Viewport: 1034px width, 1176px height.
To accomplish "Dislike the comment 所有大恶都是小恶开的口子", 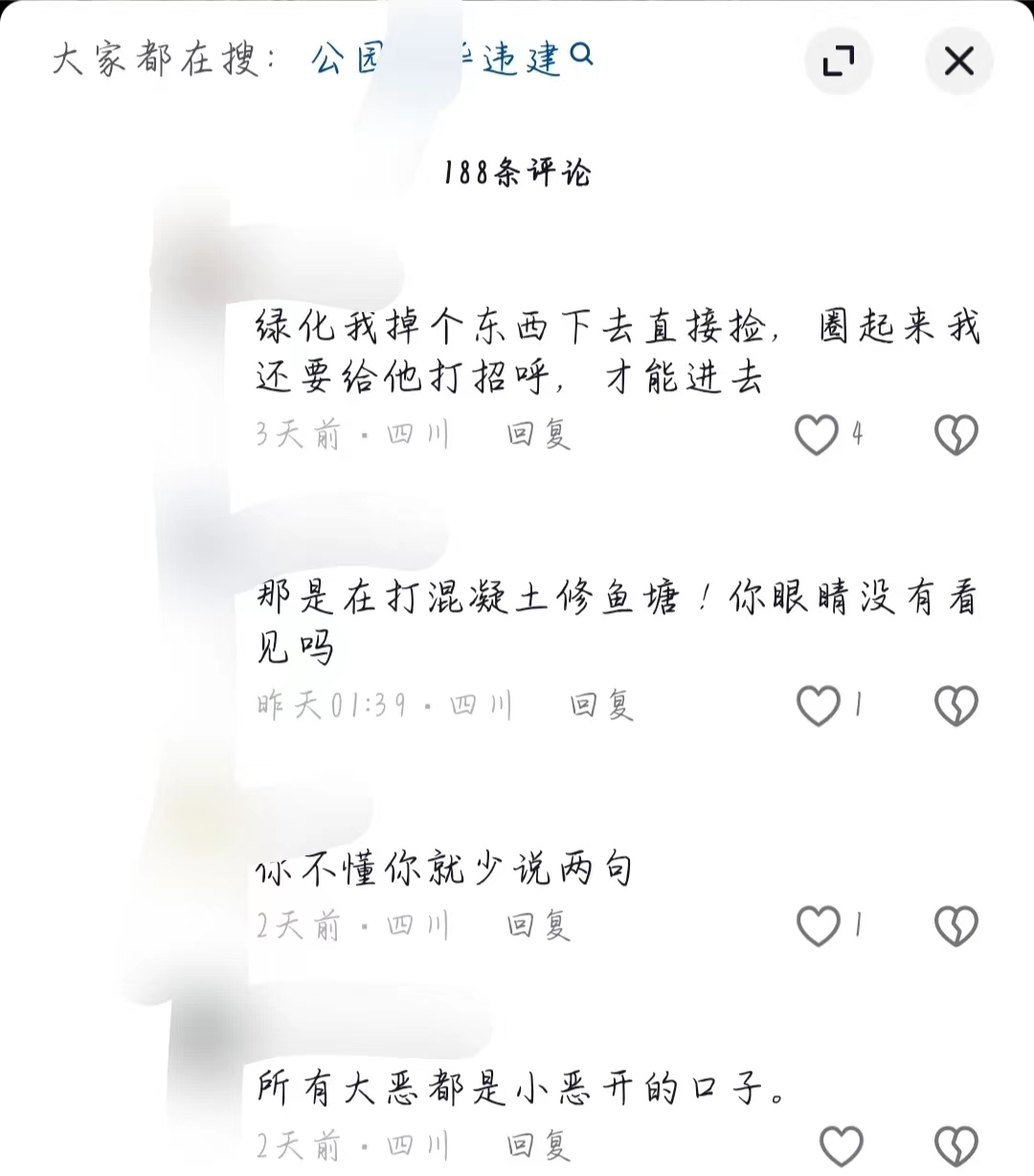I will pos(955,1145).
